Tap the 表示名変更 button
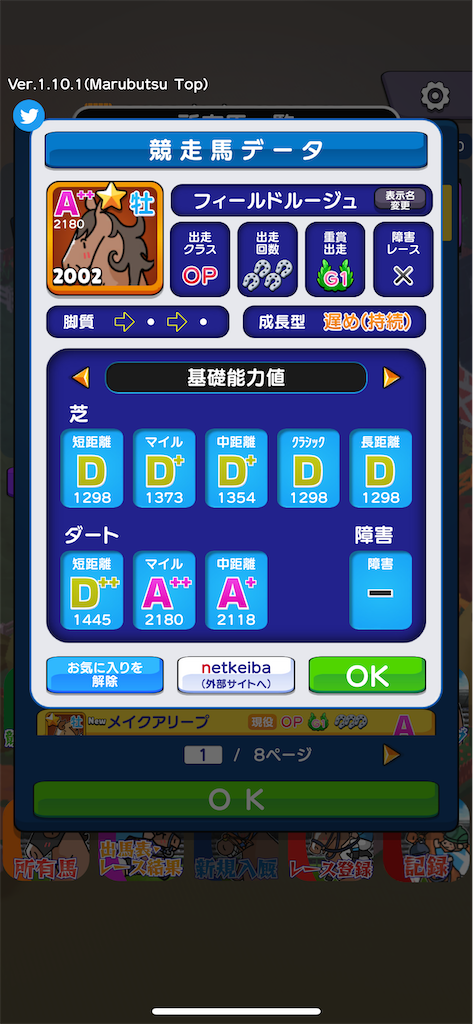The height and width of the screenshot is (1024, 473). (x=399, y=199)
